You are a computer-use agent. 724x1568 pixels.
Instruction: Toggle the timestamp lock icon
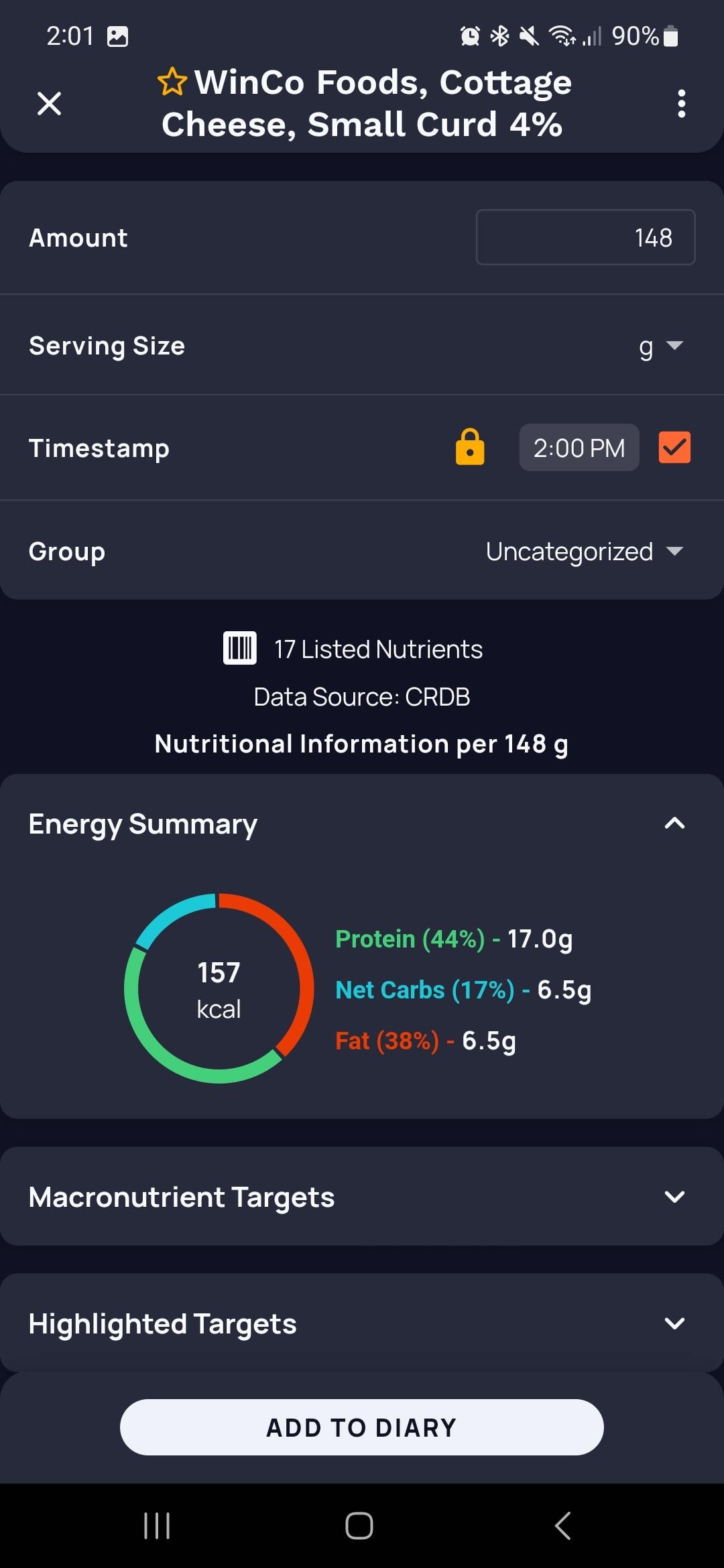coord(470,447)
